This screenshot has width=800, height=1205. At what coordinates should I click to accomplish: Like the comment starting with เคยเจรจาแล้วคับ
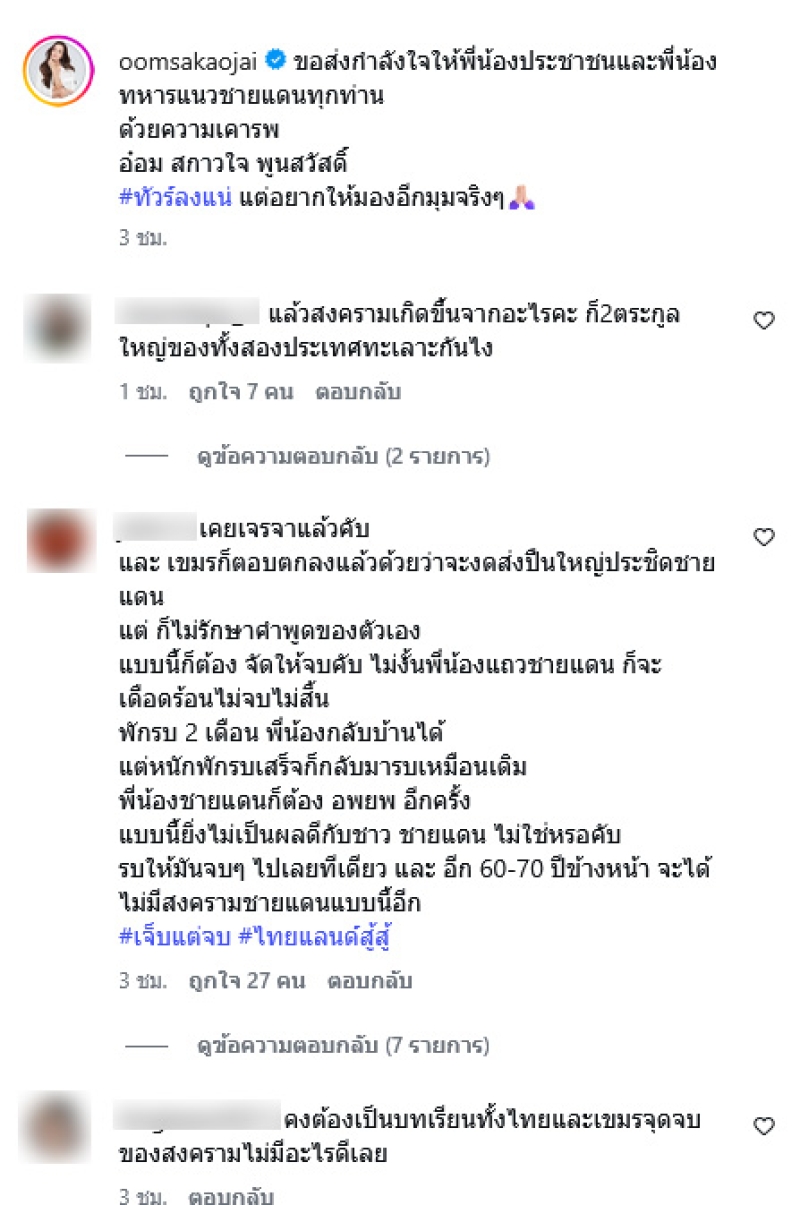click(x=763, y=537)
